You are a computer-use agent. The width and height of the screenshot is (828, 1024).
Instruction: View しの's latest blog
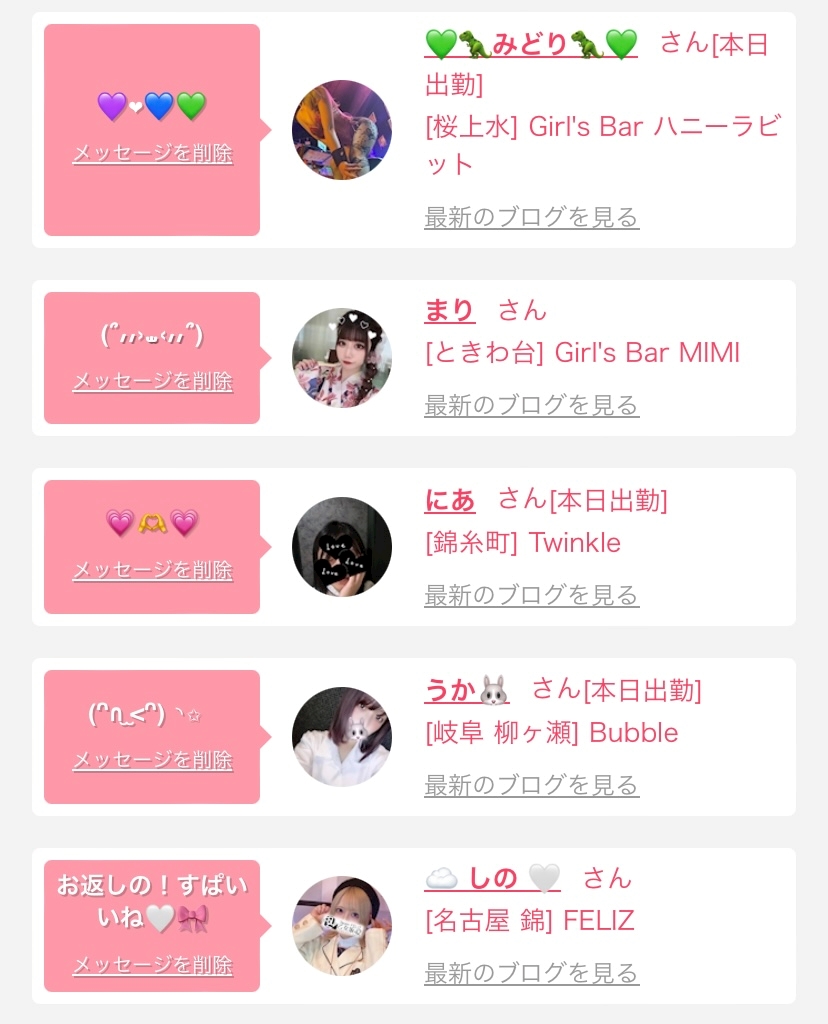532,972
